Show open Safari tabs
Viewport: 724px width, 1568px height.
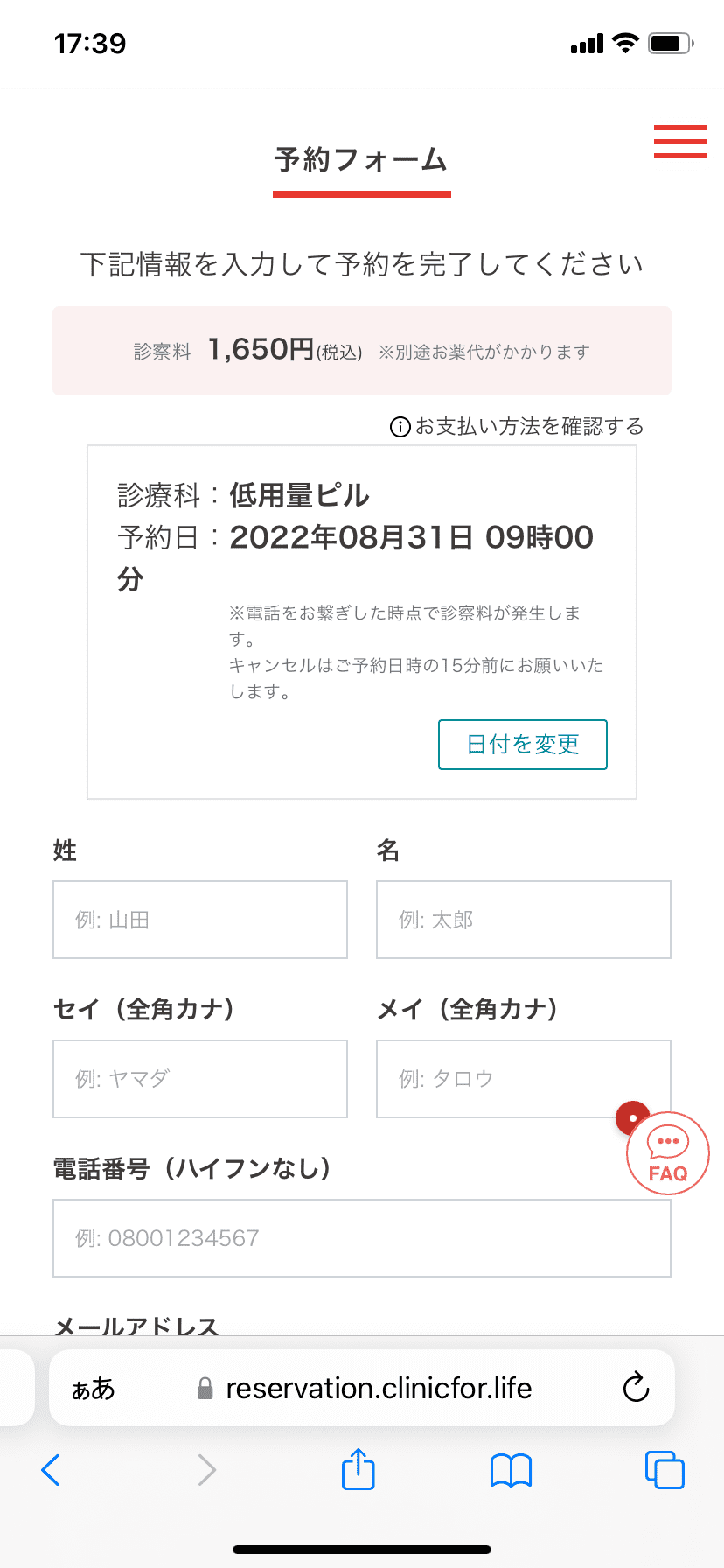pyautogui.click(x=665, y=1470)
